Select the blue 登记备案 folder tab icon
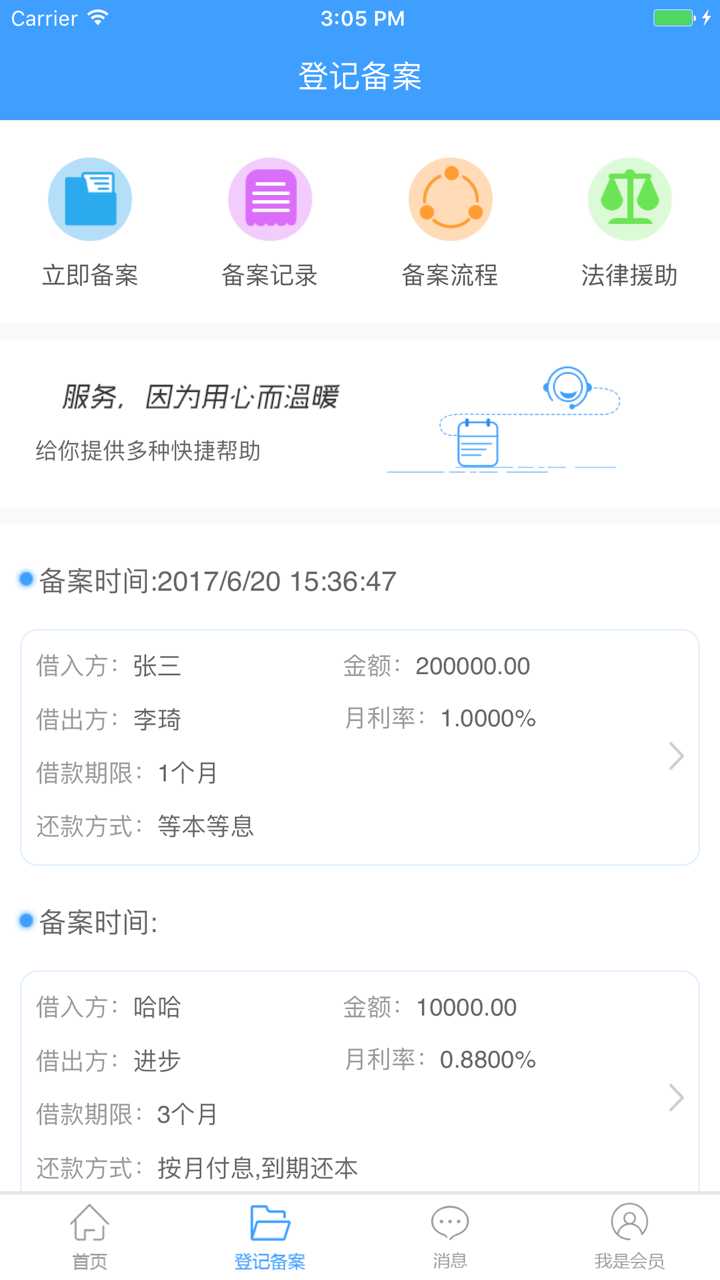 [x=270, y=1222]
